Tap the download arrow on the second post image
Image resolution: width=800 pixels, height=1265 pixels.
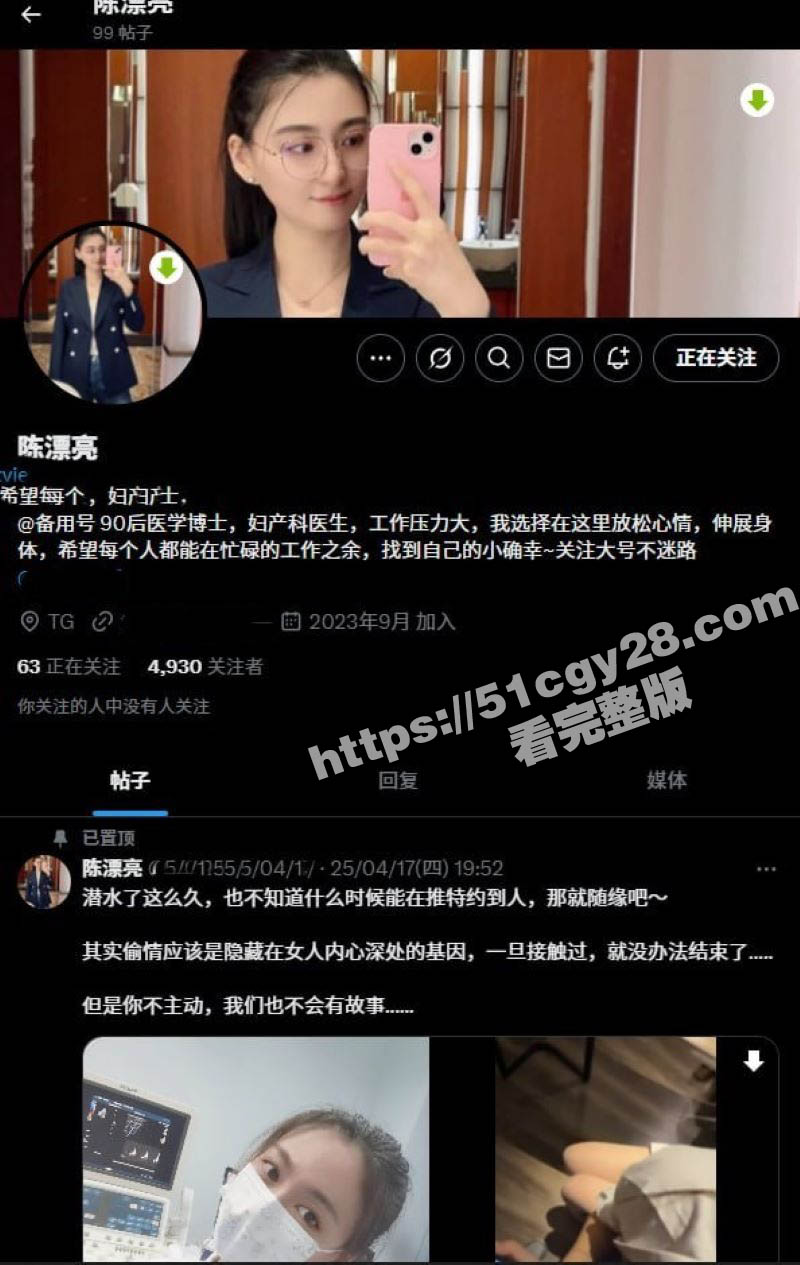(753, 1062)
